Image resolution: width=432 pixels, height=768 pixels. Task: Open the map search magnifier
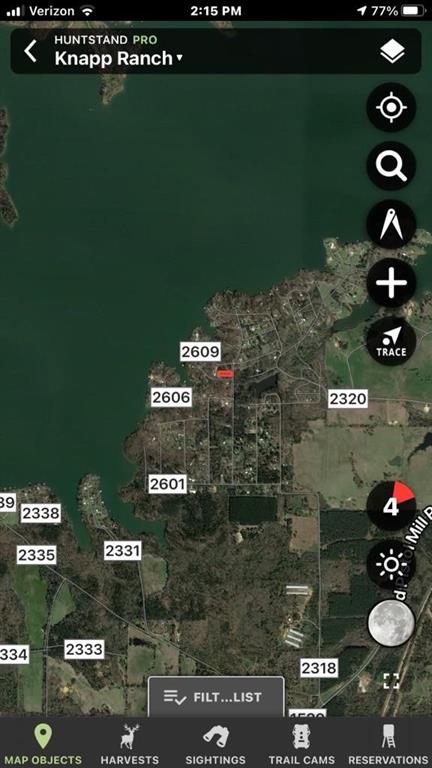[391, 166]
